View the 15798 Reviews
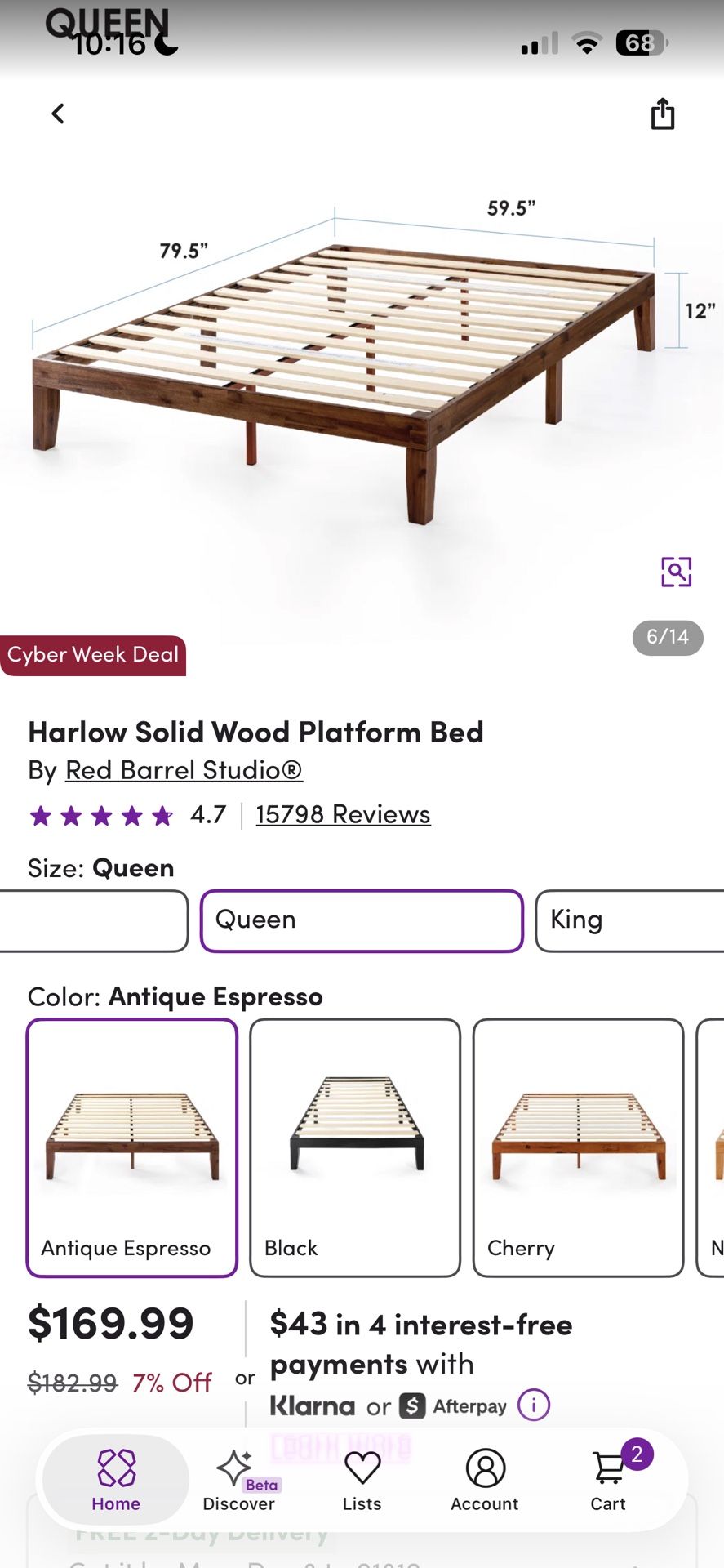This screenshot has height=1568, width=724. (x=342, y=814)
